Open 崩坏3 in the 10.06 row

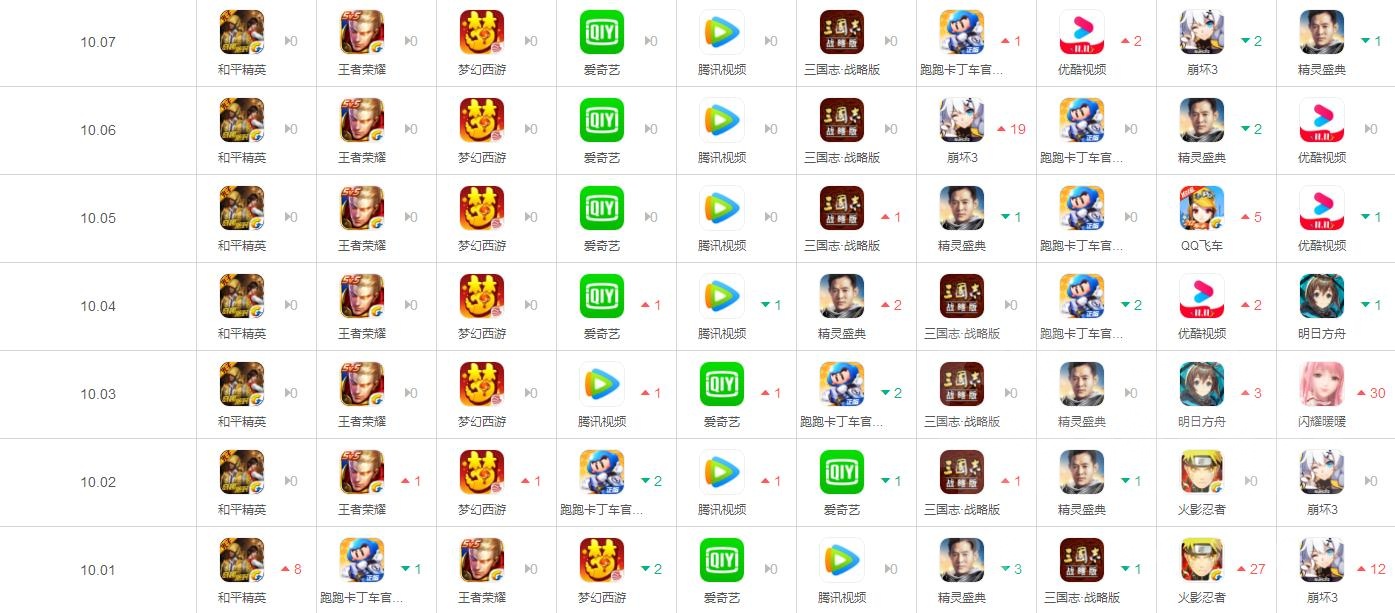(962, 120)
